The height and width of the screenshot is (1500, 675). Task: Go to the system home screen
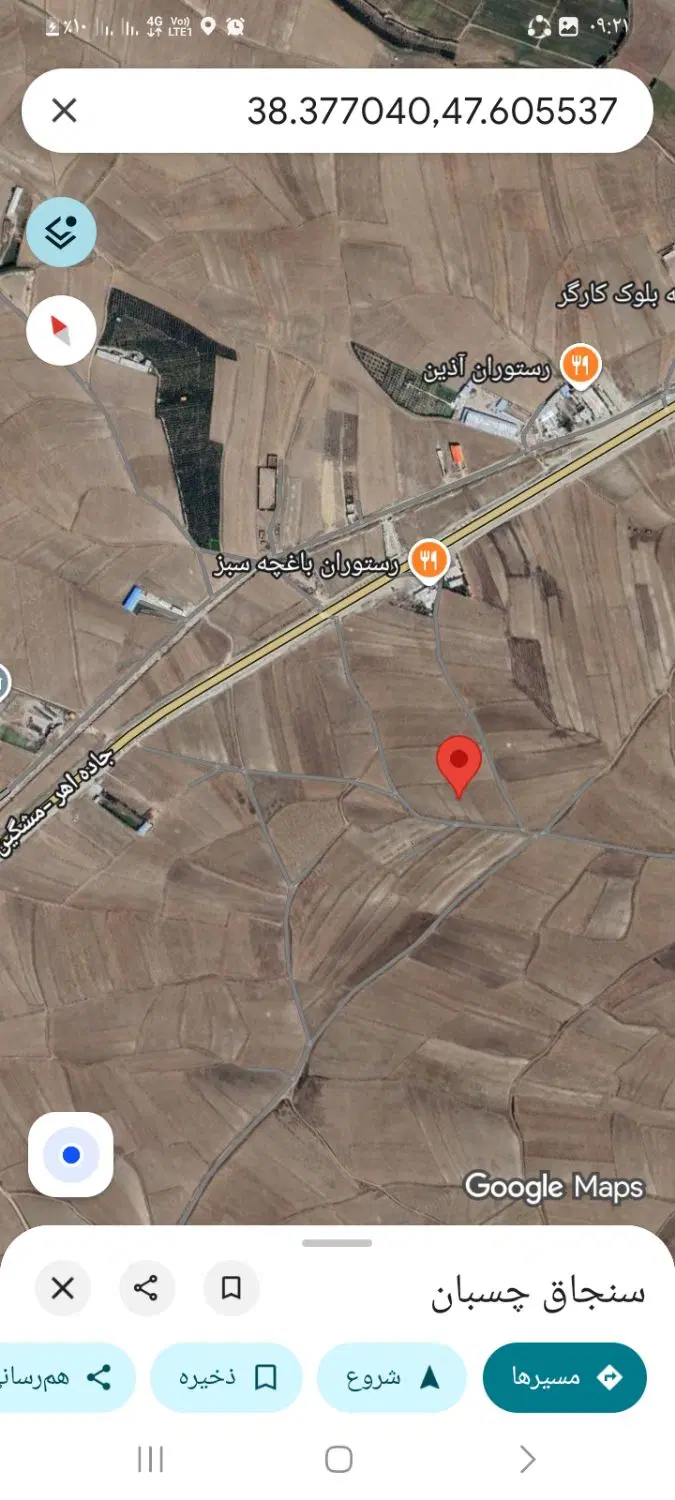[x=339, y=1459]
